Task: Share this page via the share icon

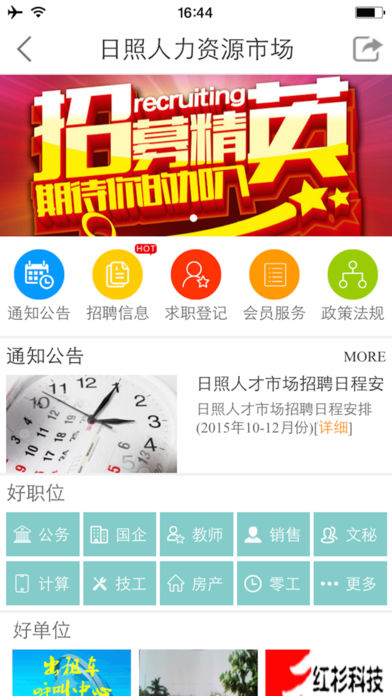Action: coord(368,49)
